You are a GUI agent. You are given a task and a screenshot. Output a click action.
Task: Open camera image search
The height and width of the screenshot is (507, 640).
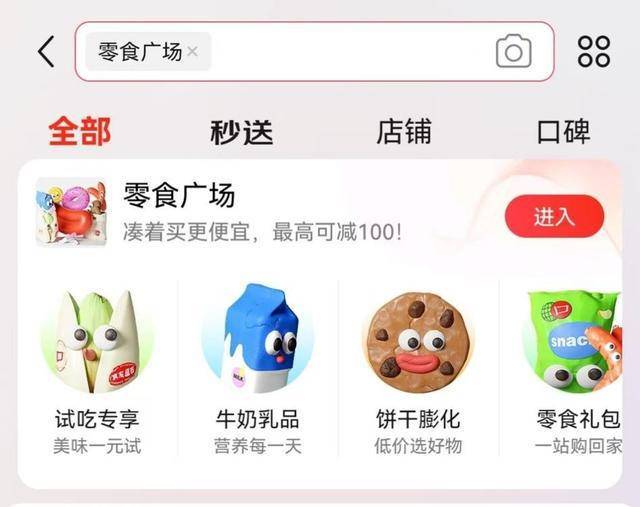click(513, 52)
